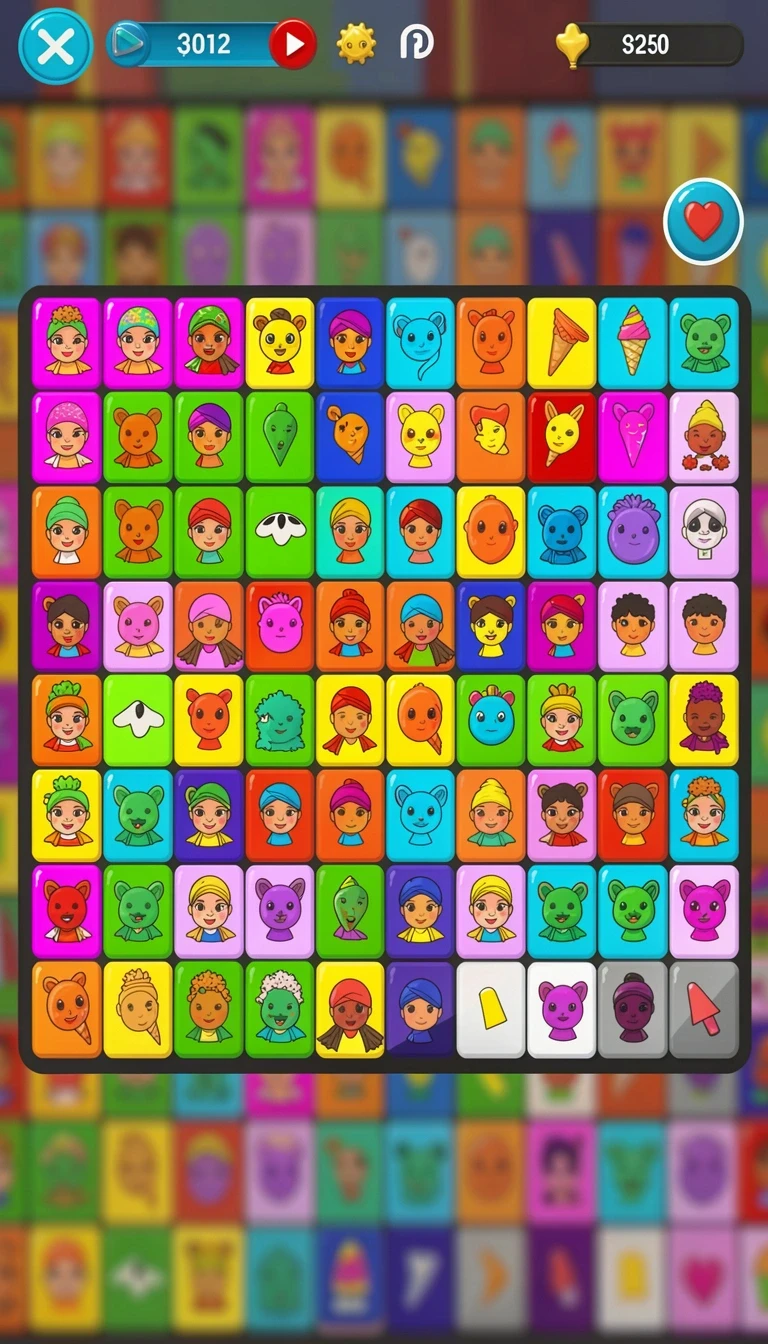
Task: Tap the white P icon
Action: [416, 43]
